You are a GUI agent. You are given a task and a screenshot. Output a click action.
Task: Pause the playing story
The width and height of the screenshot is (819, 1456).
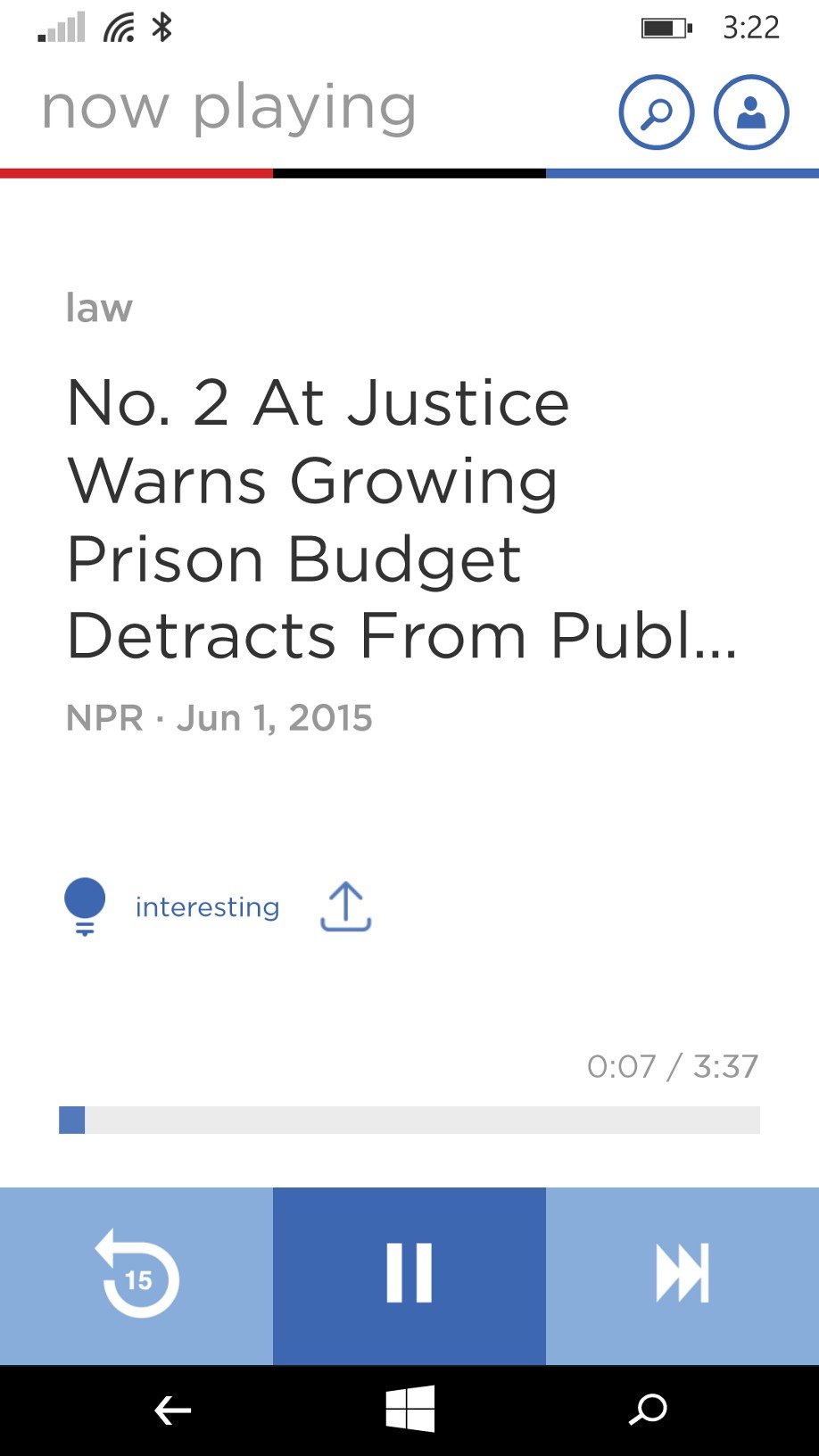point(409,1275)
